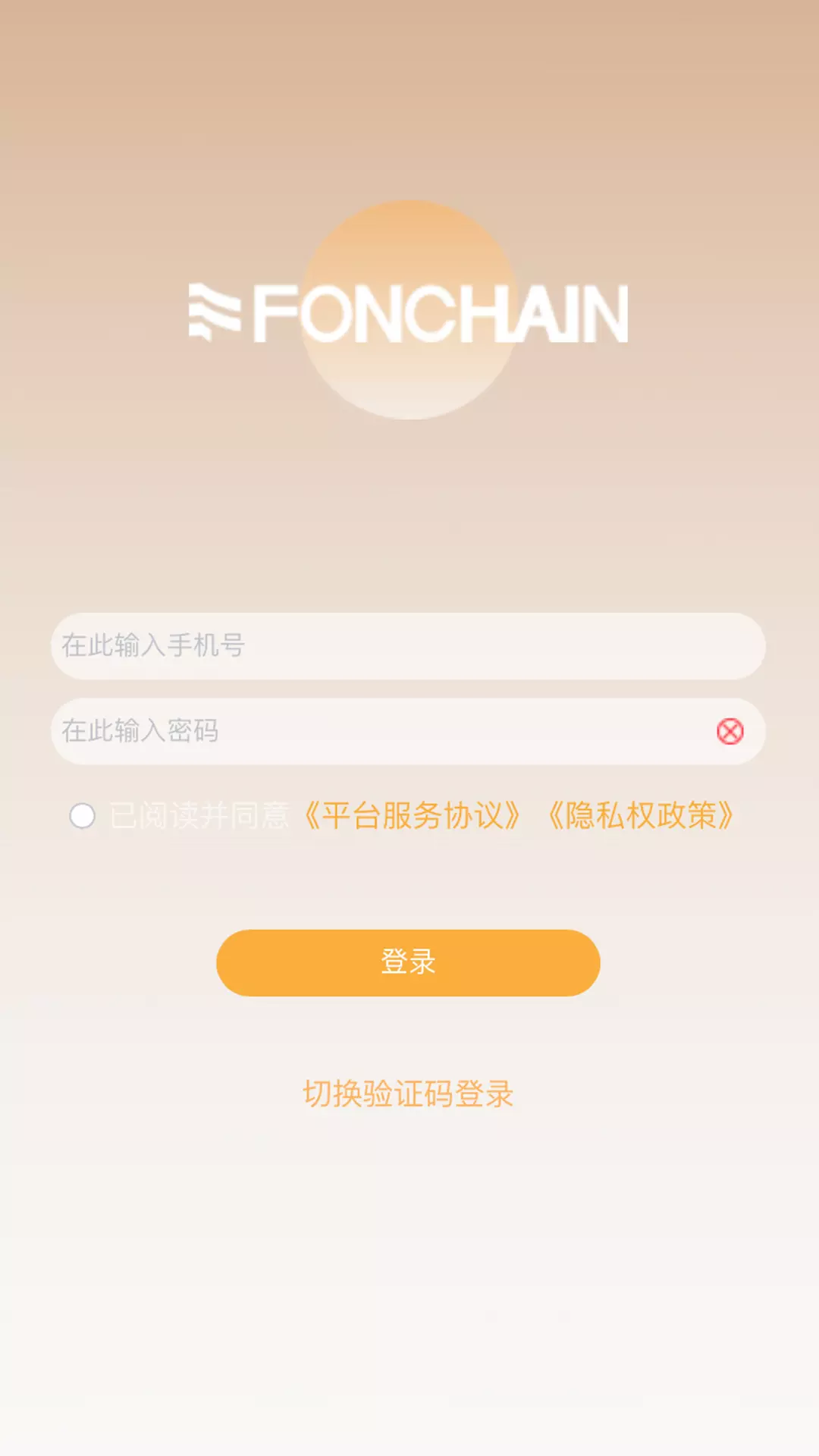Tap the 登录 button

408,962
